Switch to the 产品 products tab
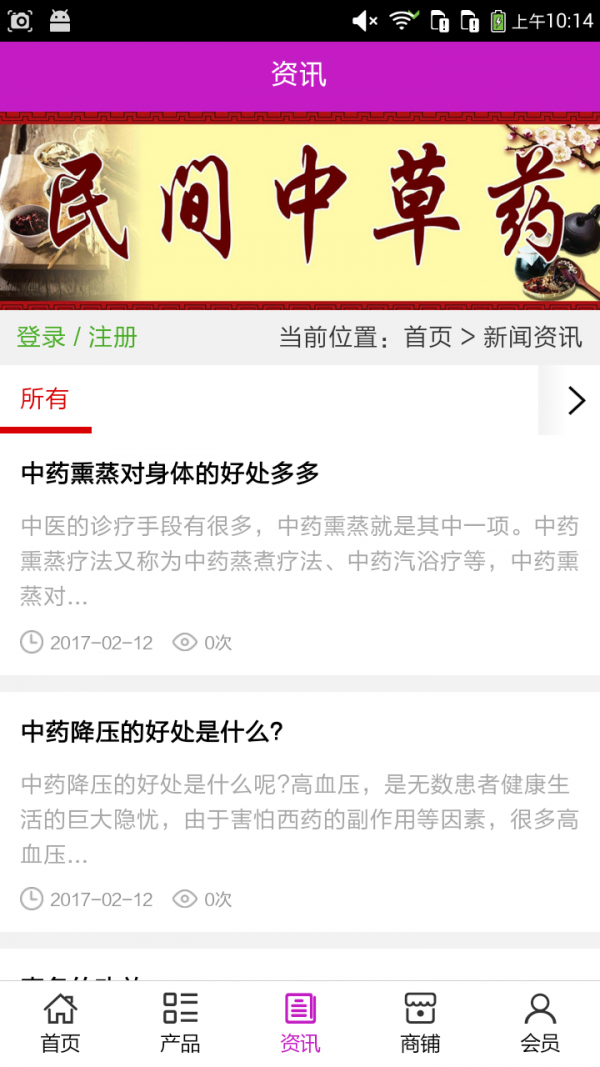 pos(180,1022)
